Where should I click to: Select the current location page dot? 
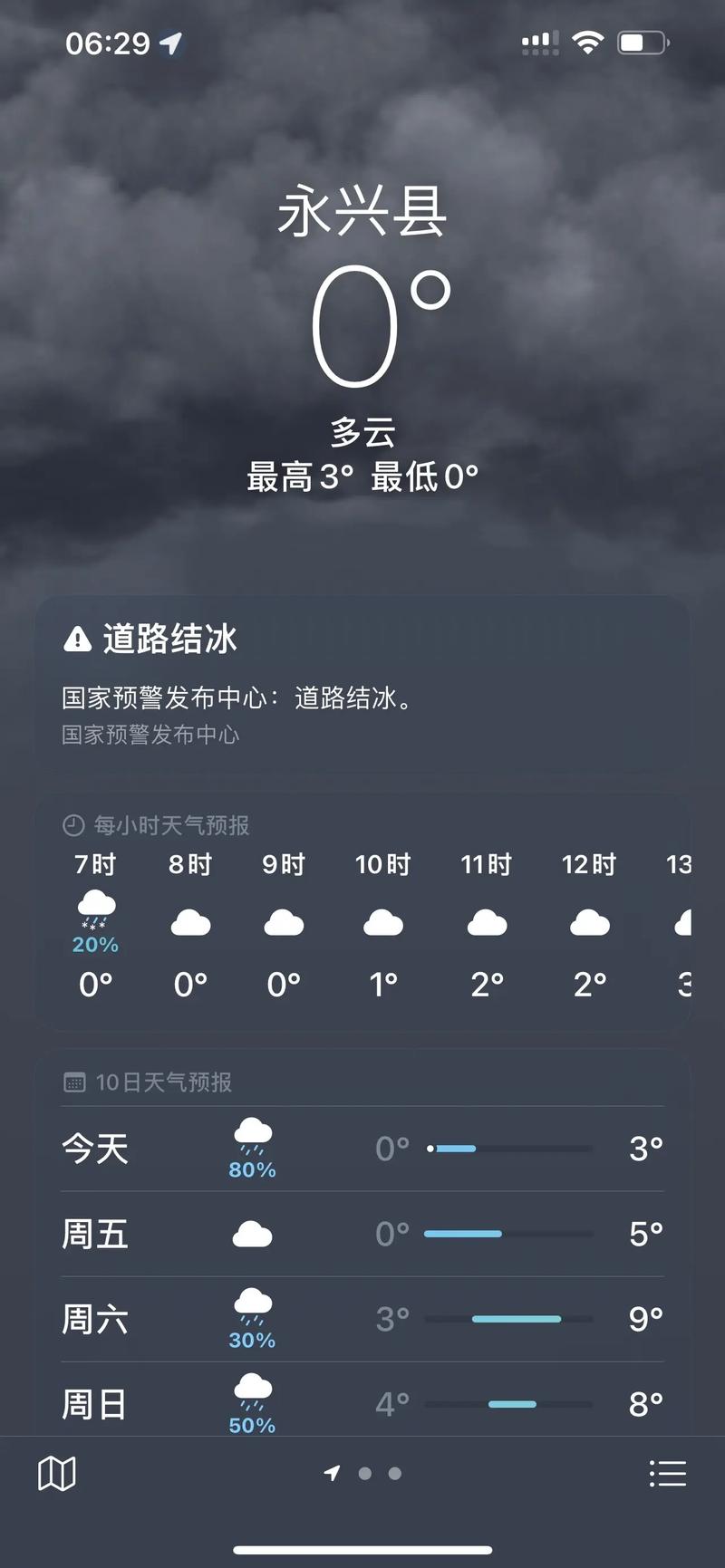tap(333, 1473)
